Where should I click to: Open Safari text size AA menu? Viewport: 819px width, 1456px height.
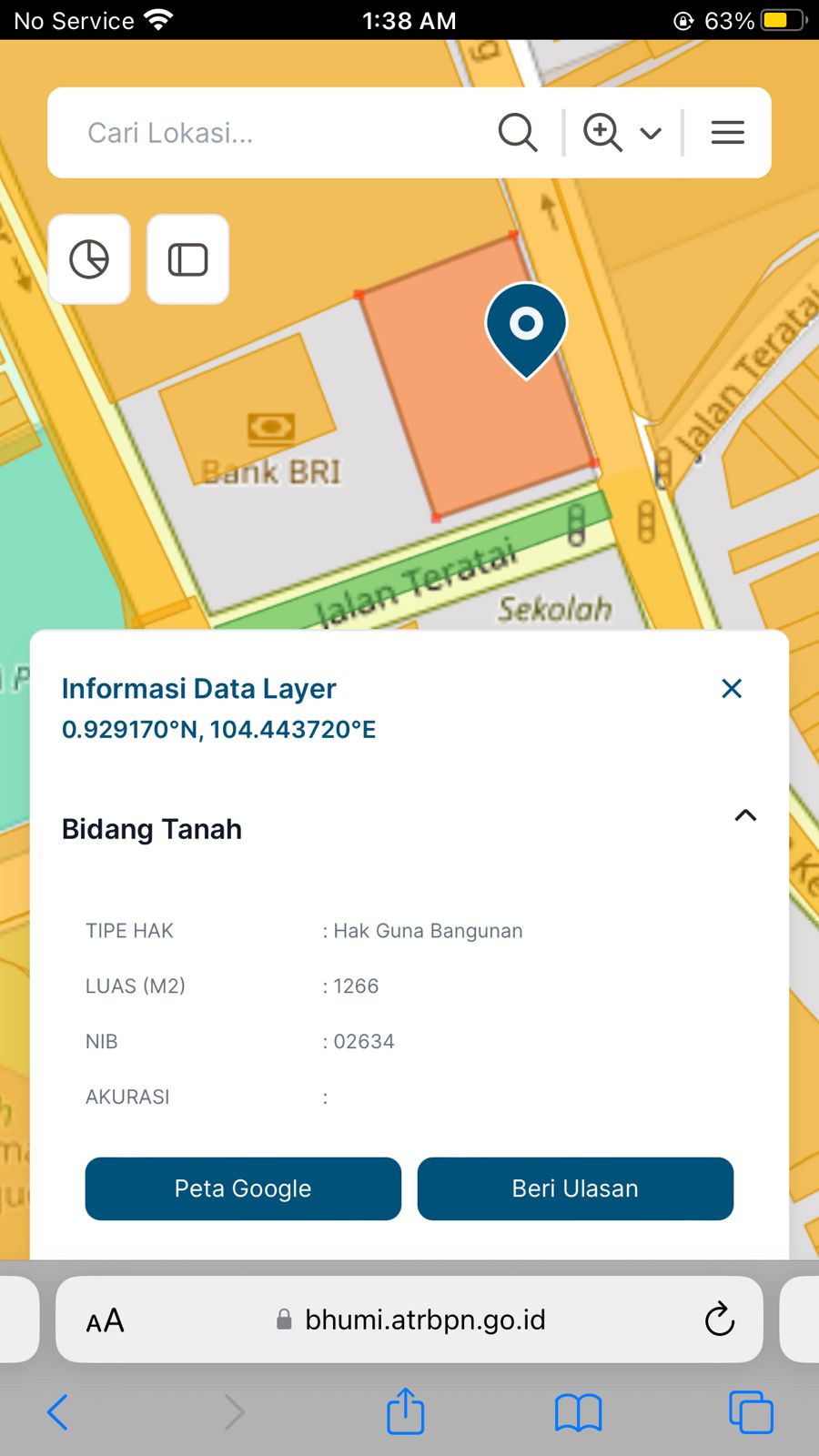tap(106, 1320)
